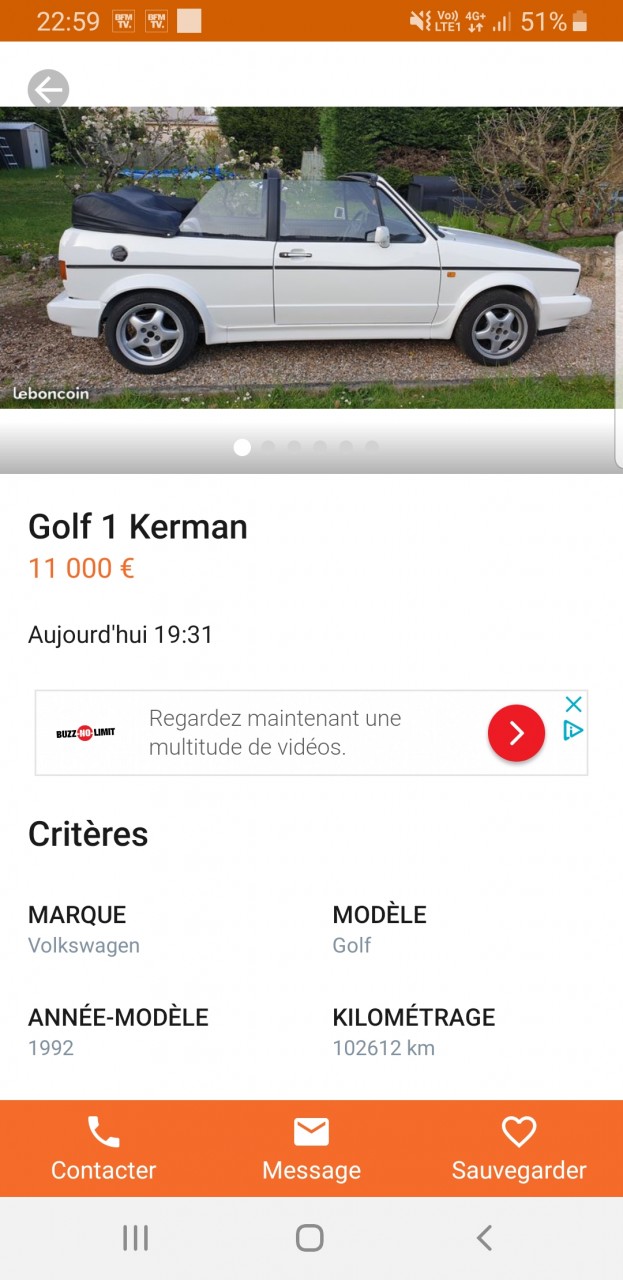Open the Buzz No Limit ad arrow
Viewport: 623px width, 1280px height.
coord(516,733)
